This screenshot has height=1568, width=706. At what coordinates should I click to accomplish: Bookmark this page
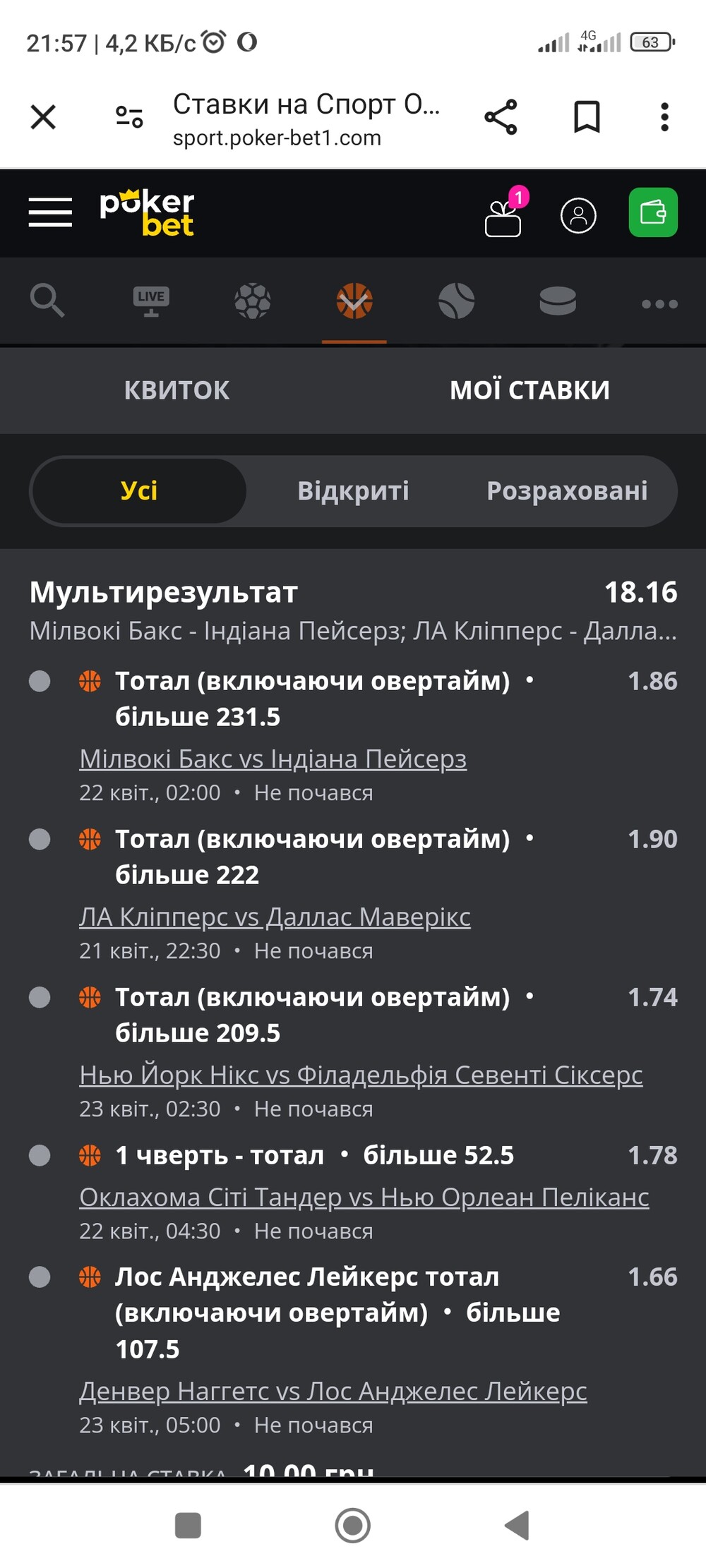(587, 116)
